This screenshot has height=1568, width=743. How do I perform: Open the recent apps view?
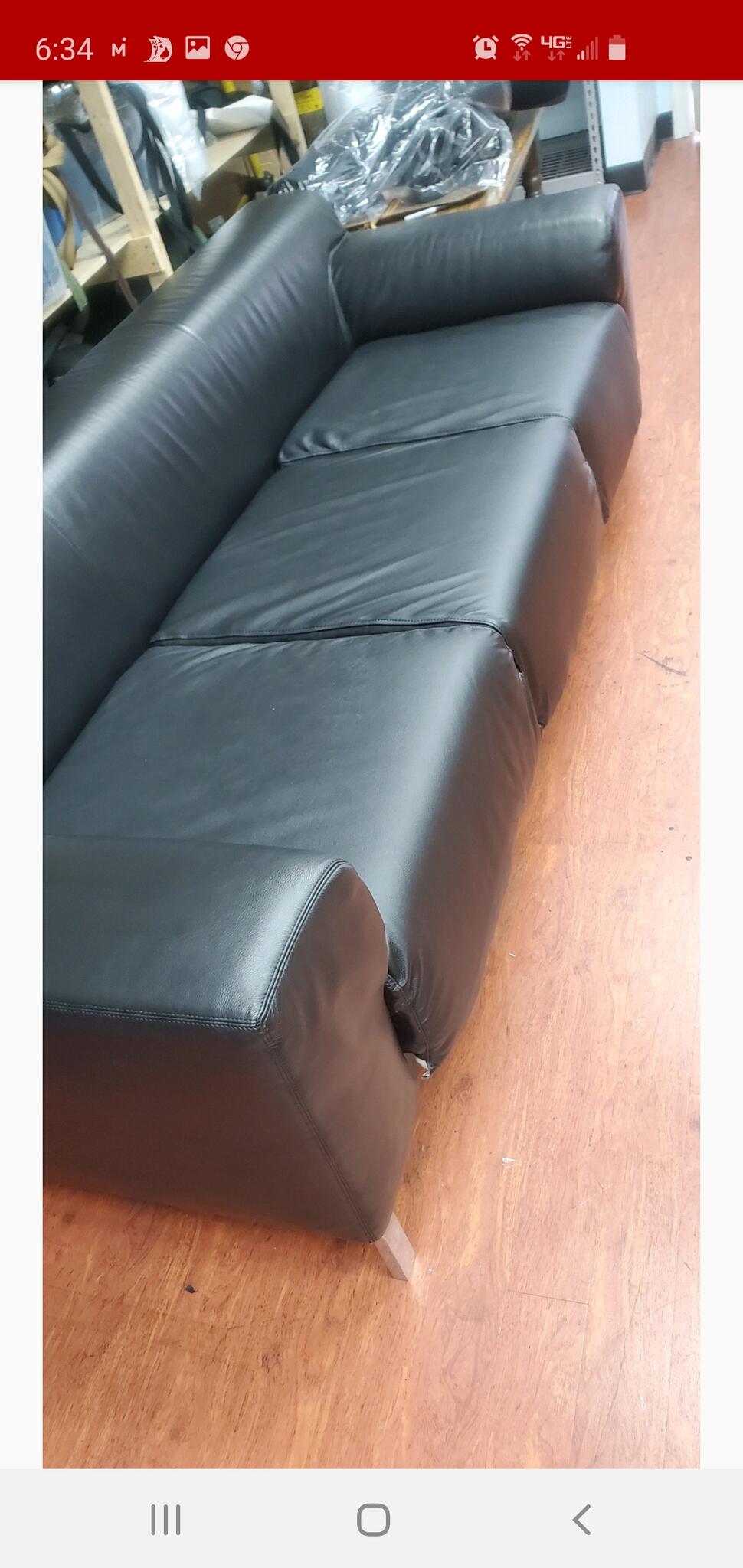(x=165, y=1519)
